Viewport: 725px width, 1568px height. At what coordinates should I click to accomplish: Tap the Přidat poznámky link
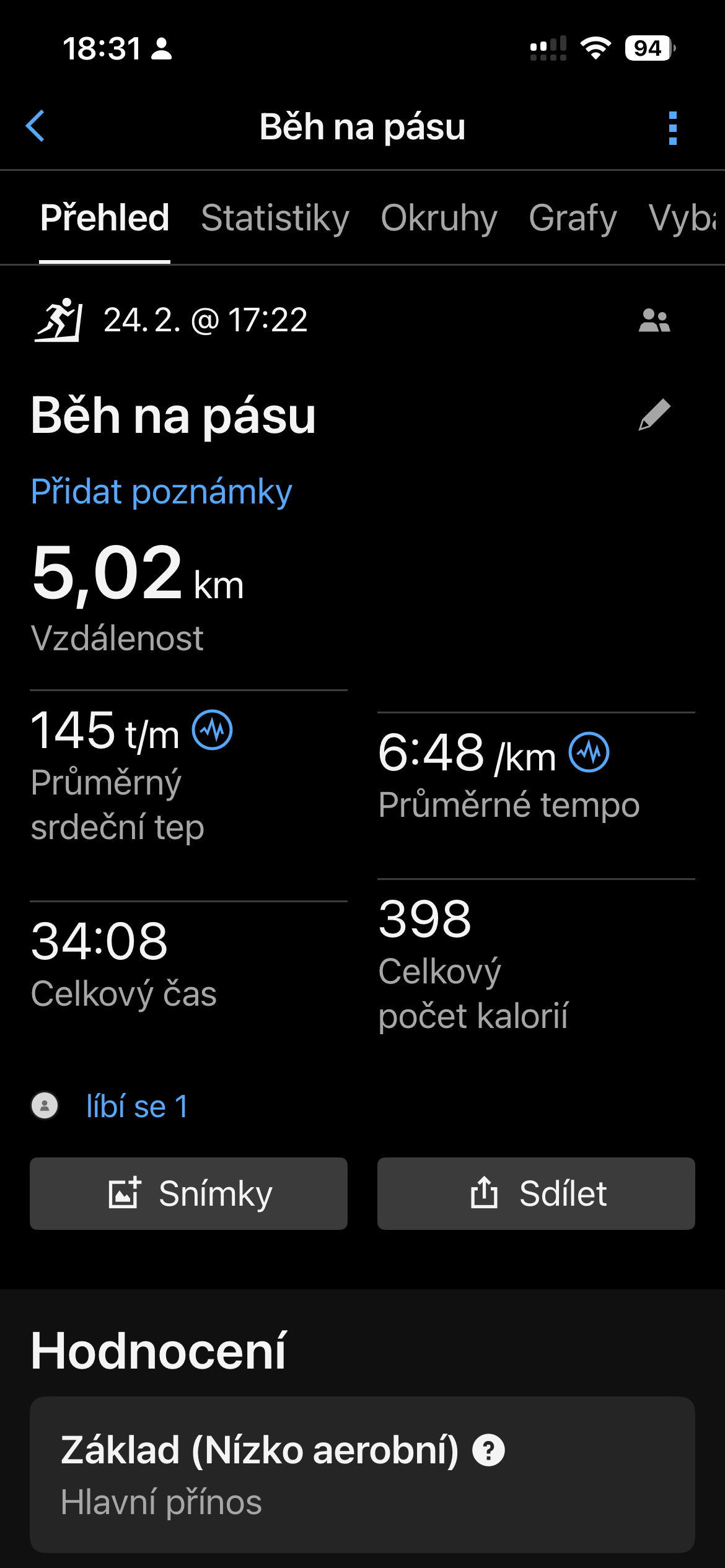pos(161,492)
